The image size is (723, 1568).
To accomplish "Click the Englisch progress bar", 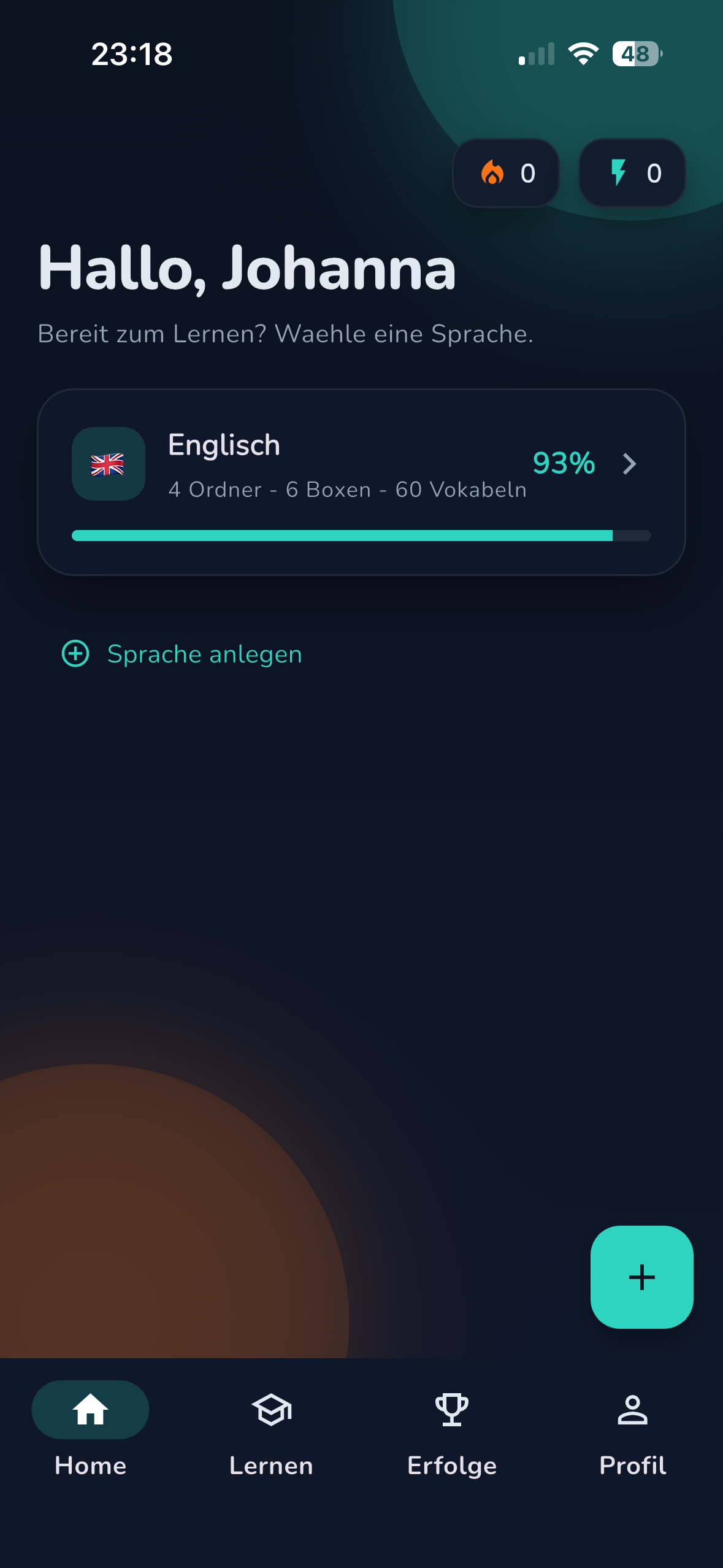I will tap(362, 535).
